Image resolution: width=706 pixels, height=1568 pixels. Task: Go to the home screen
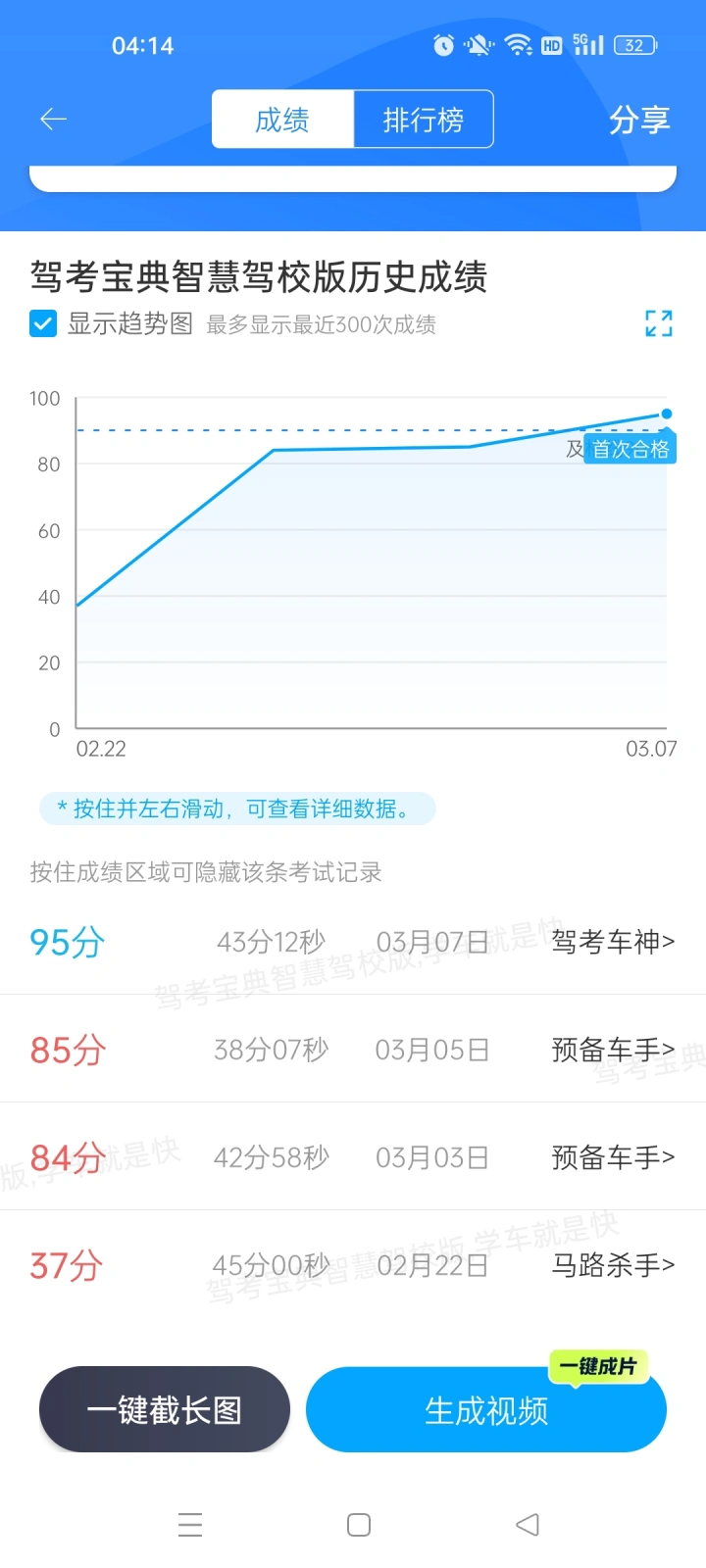point(359,1525)
